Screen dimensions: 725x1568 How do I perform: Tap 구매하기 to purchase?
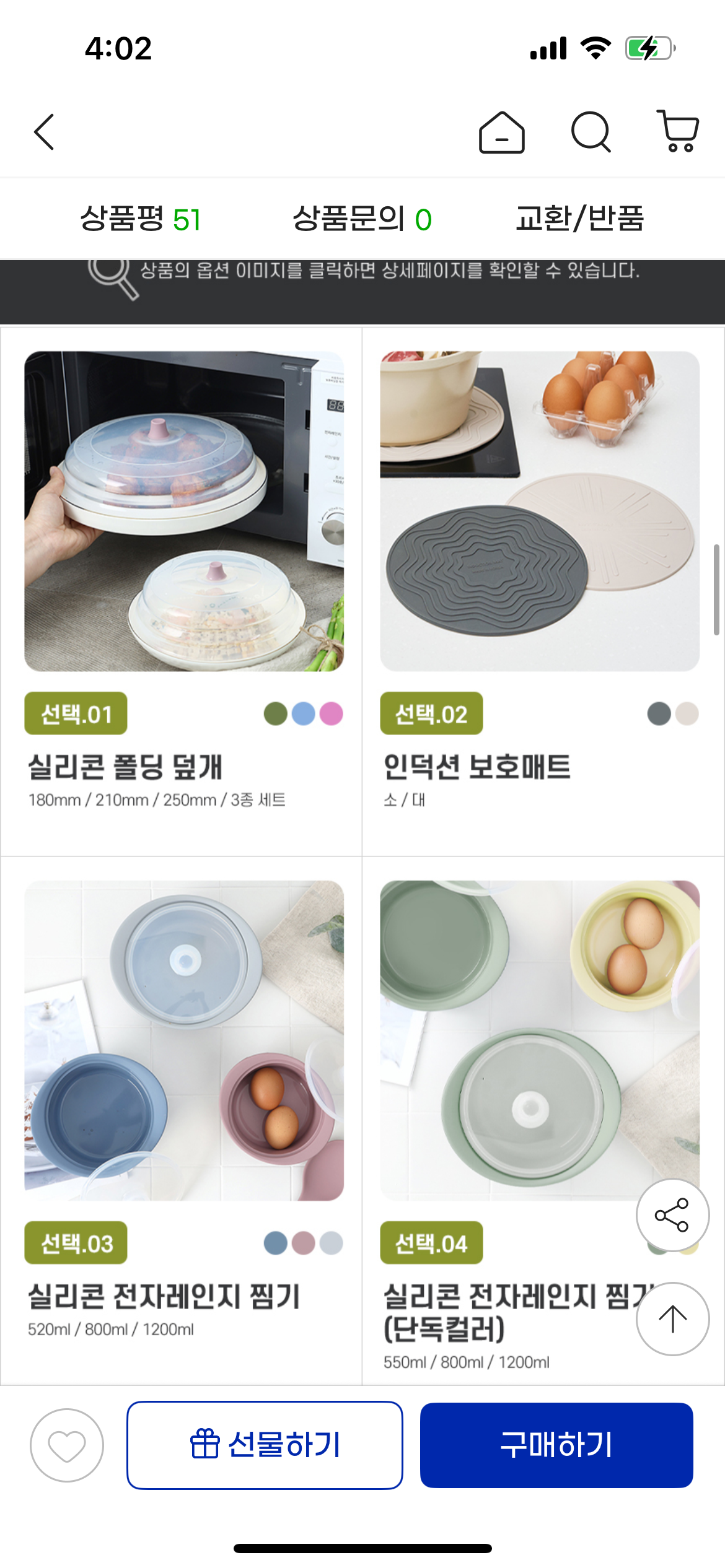[556, 1445]
